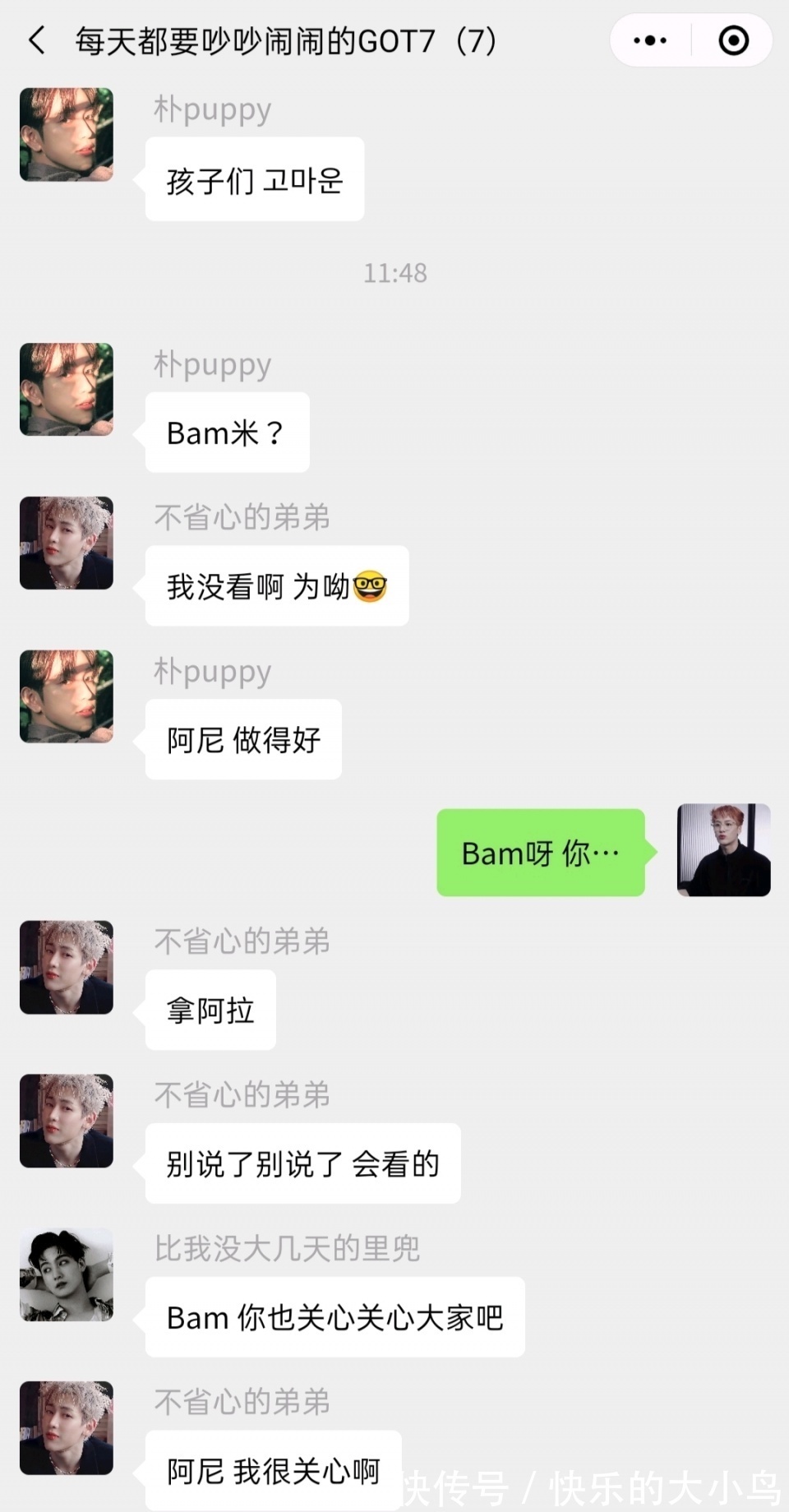Tap 不省心的弟弟's avatar beside '拿阿拉'

[67, 967]
